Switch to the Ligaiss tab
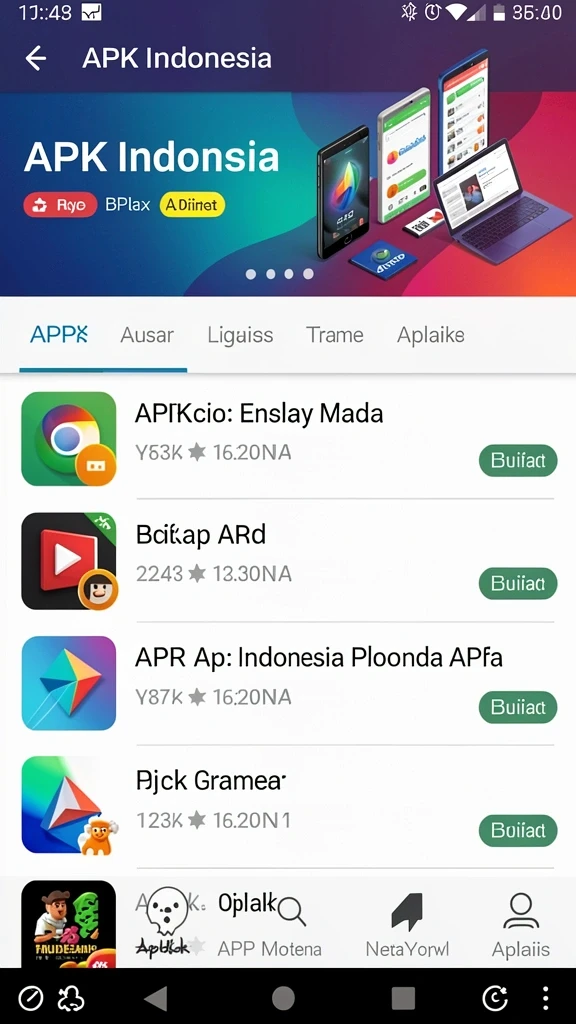The width and height of the screenshot is (576, 1024). pos(240,335)
